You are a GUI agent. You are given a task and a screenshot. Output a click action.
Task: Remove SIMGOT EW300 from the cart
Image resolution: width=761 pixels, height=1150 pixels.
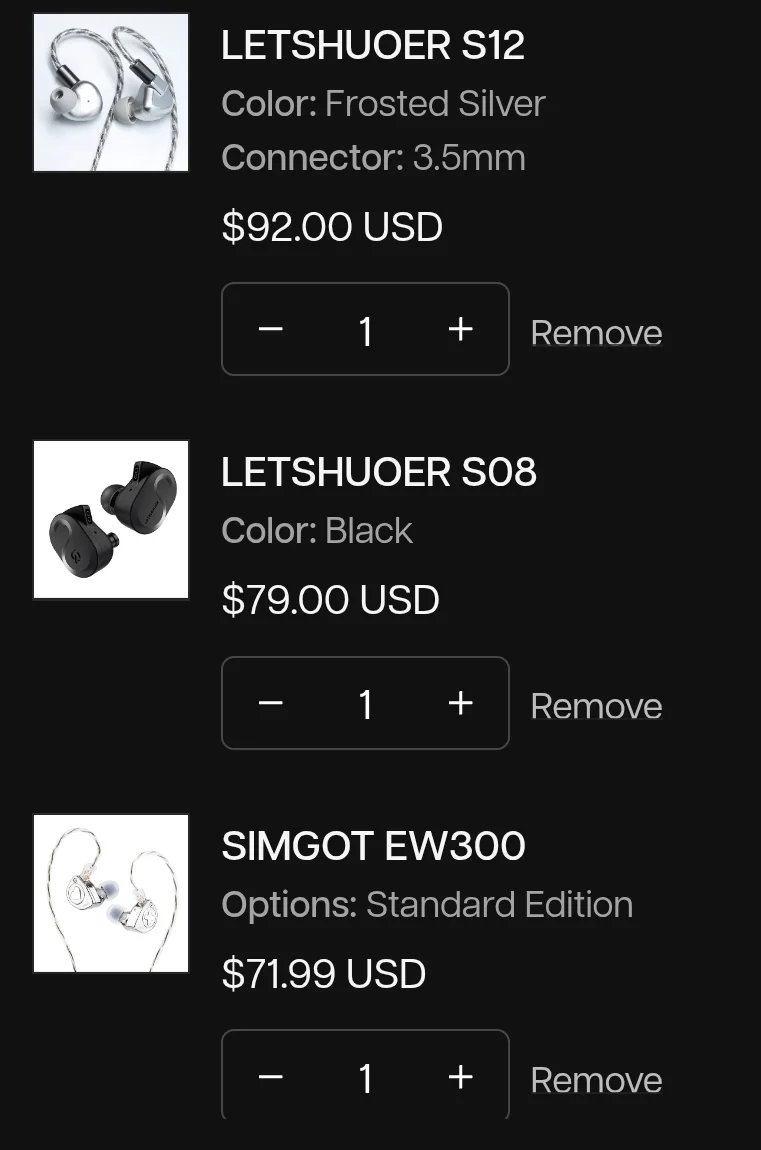596,1080
